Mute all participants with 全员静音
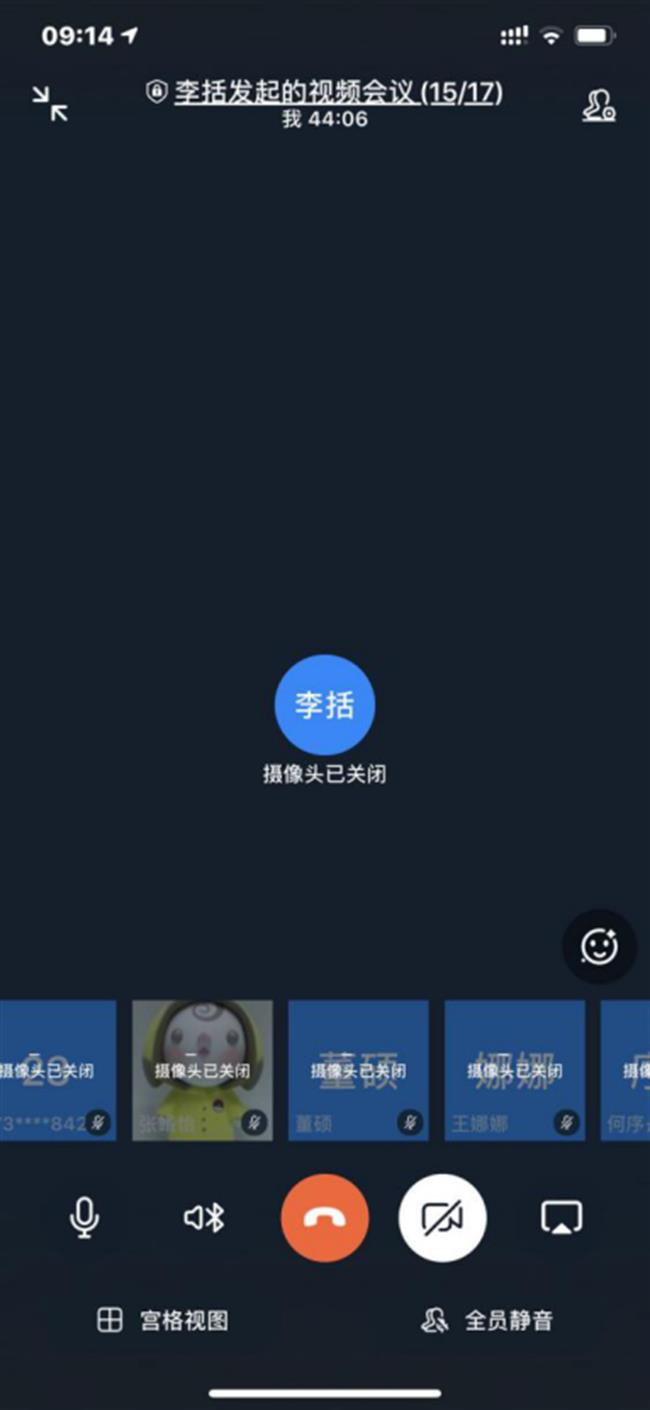Screen dimensions: 650x1410 486,1320
